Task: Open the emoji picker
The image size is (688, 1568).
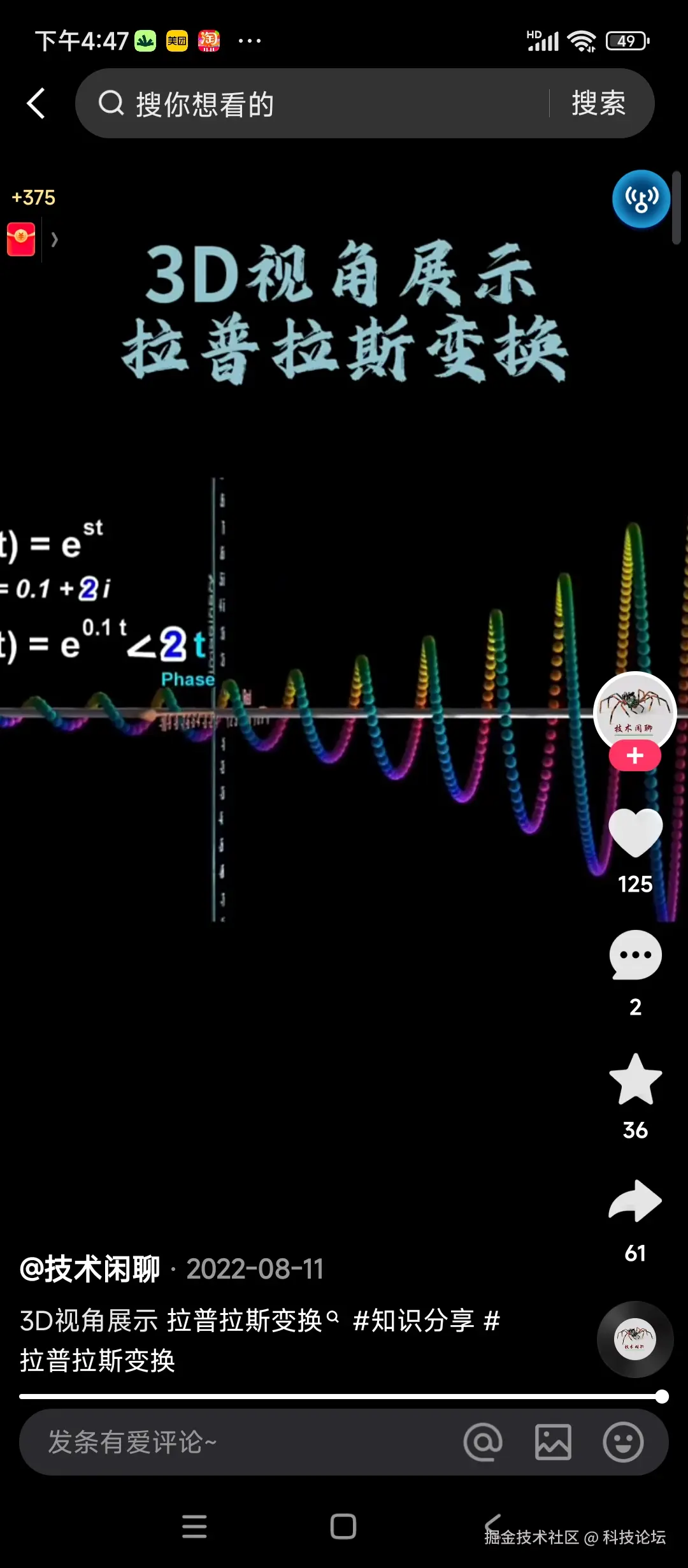Action: coord(623,1442)
